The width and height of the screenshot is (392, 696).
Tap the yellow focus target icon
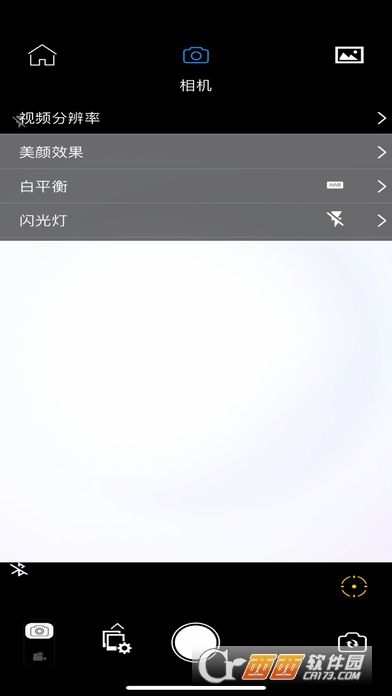[354, 586]
